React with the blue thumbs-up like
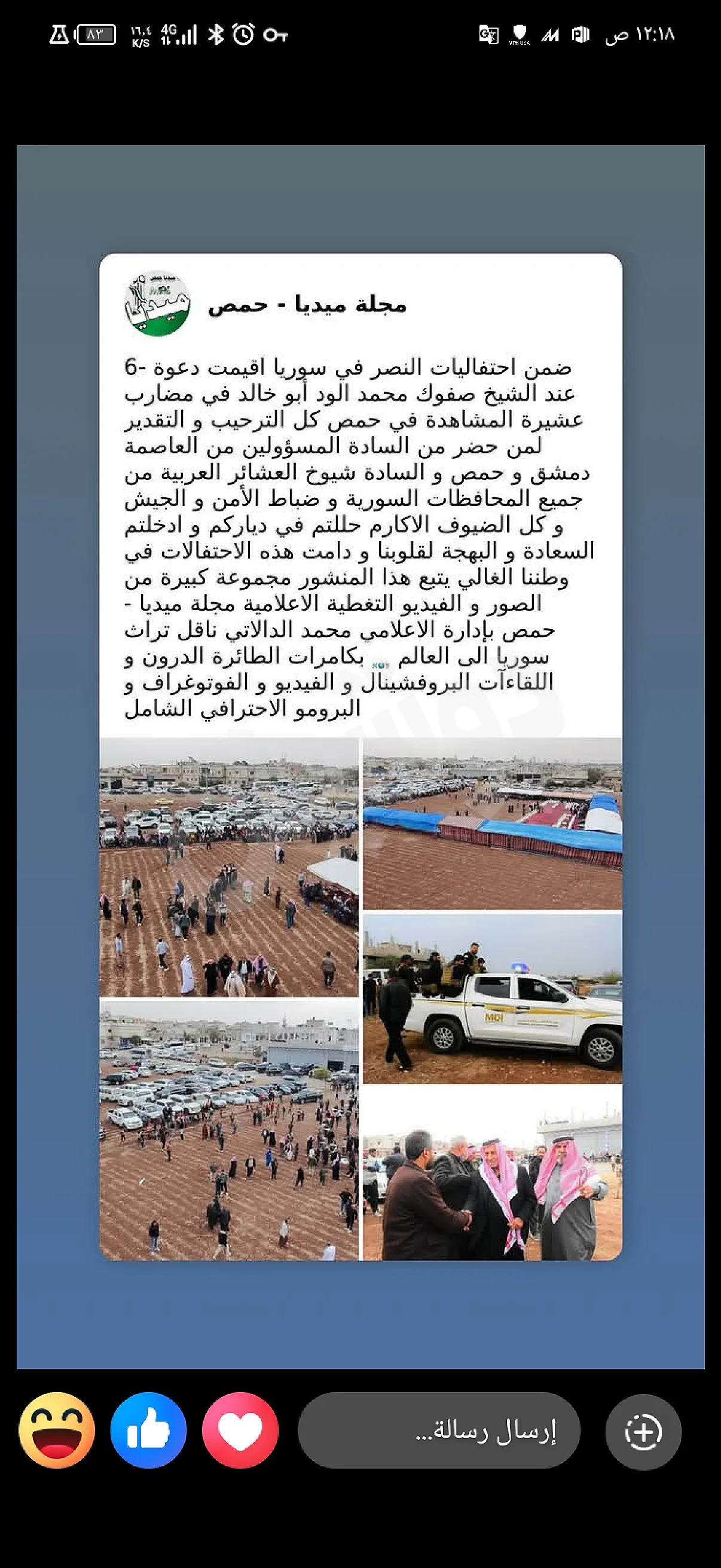The image size is (721, 1568). click(x=148, y=1430)
